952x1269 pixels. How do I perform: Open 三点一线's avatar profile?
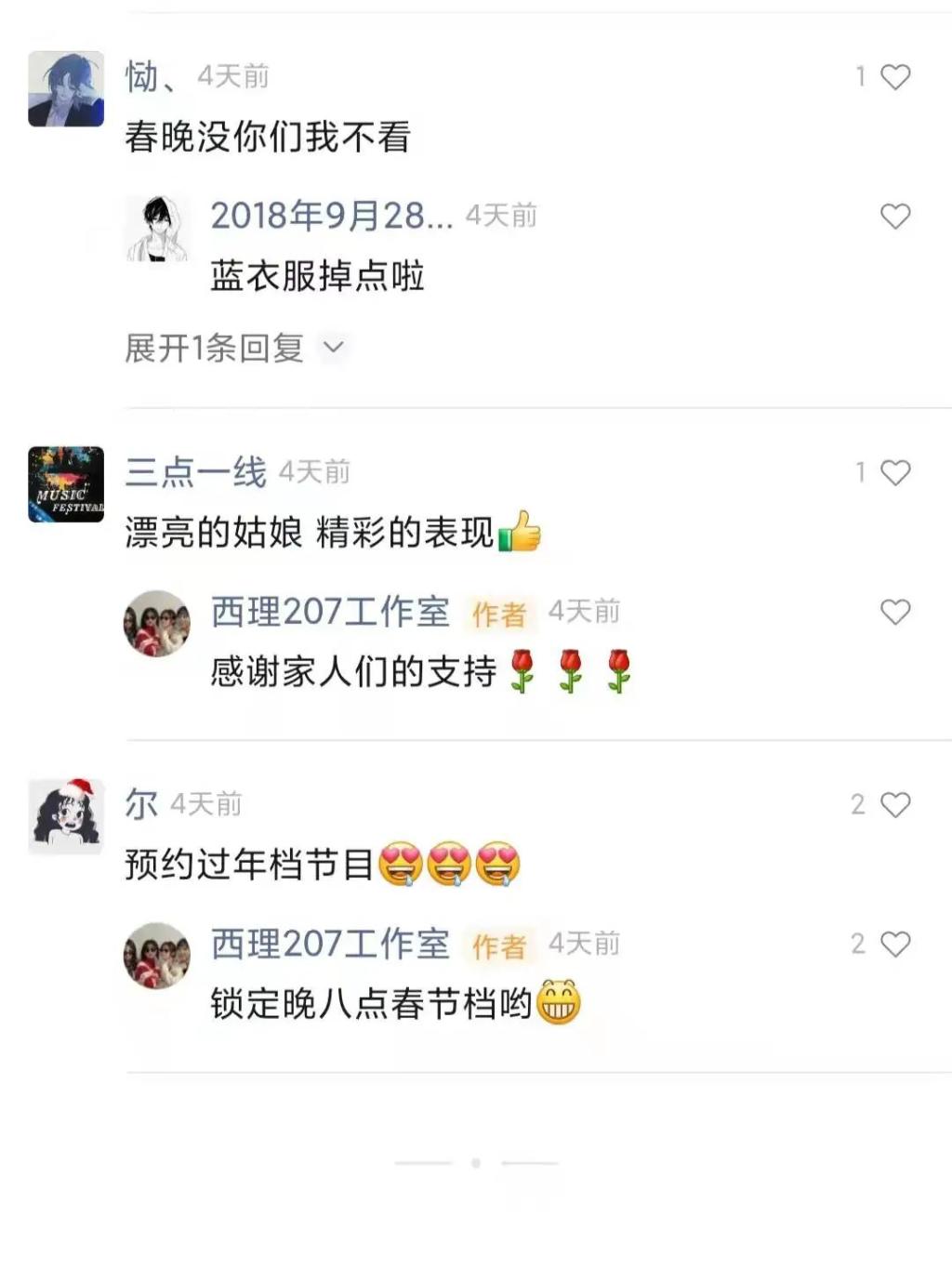(65, 484)
